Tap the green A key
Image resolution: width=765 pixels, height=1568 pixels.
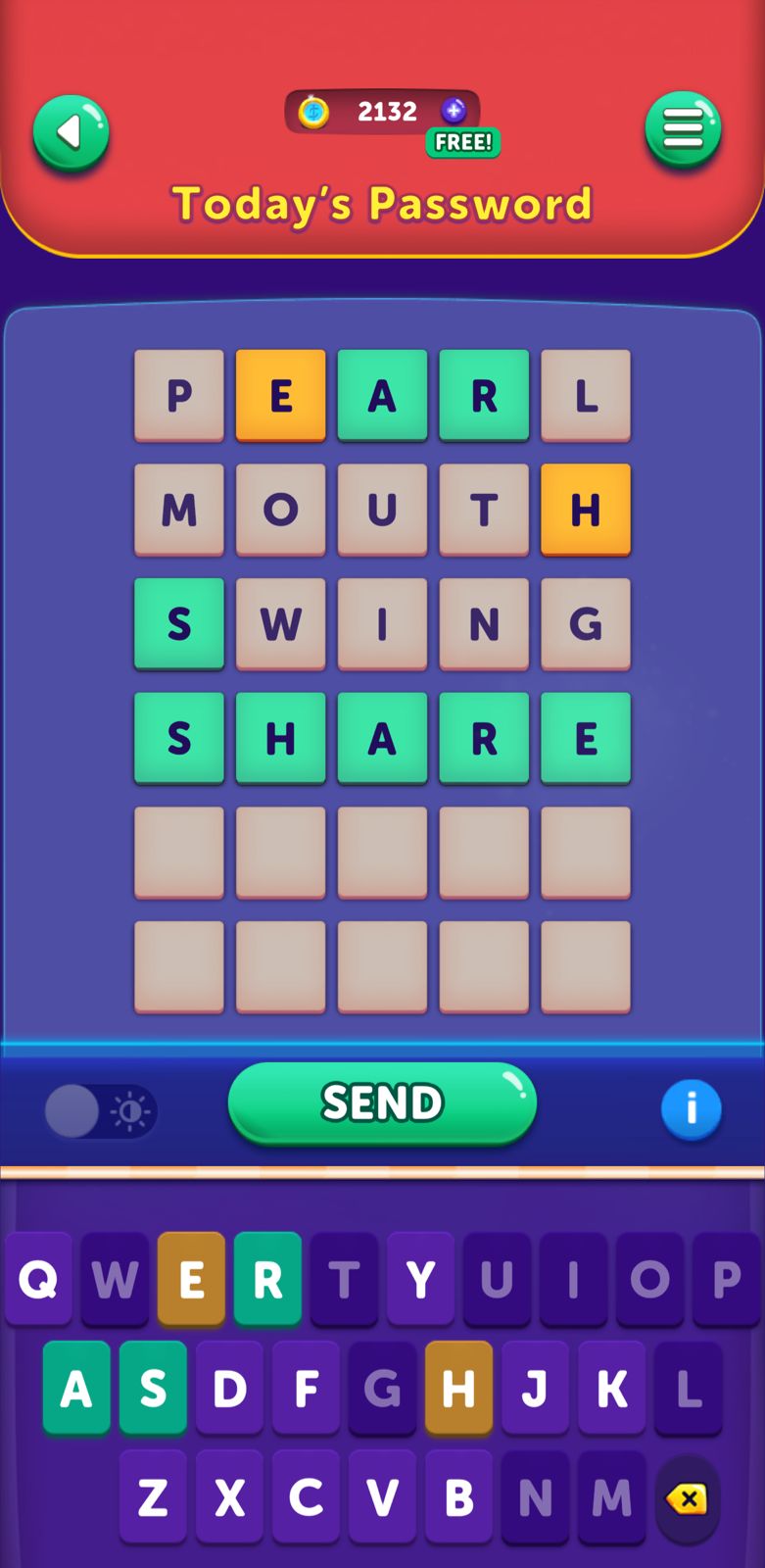(x=76, y=1388)
